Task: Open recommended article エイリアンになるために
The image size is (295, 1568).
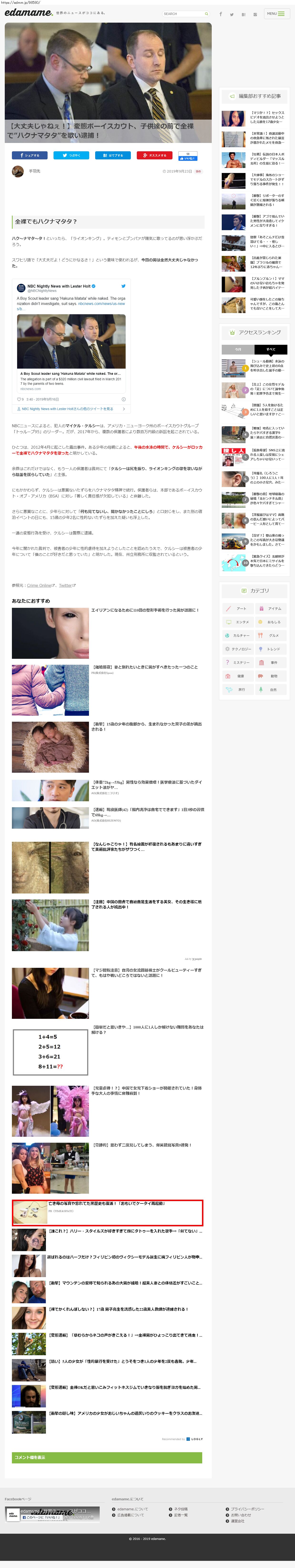Action: (x=145, y=610)
